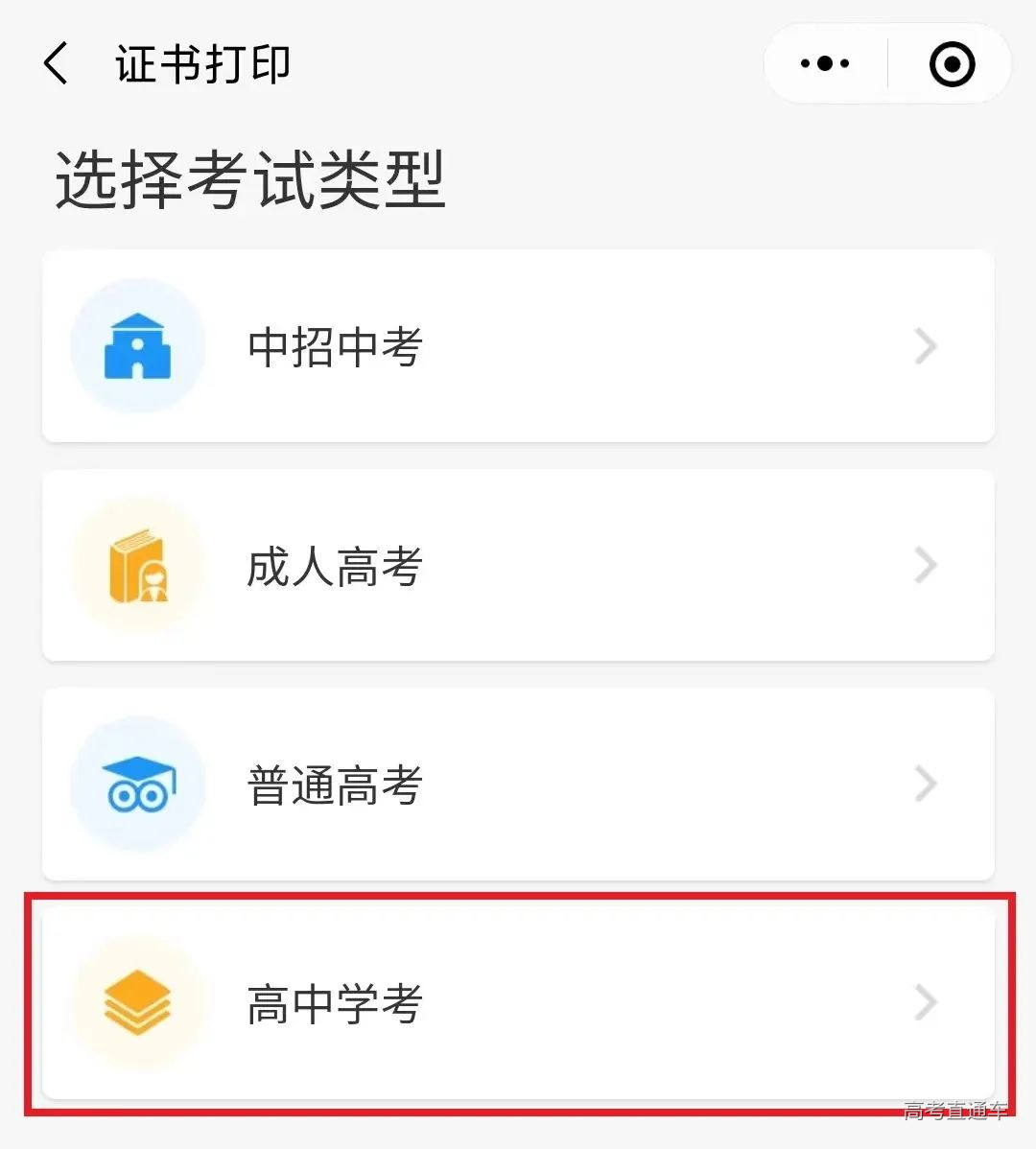Expand the 中招中考 row chevron
The image size is (1036, 1149).
tap(924, 346)
